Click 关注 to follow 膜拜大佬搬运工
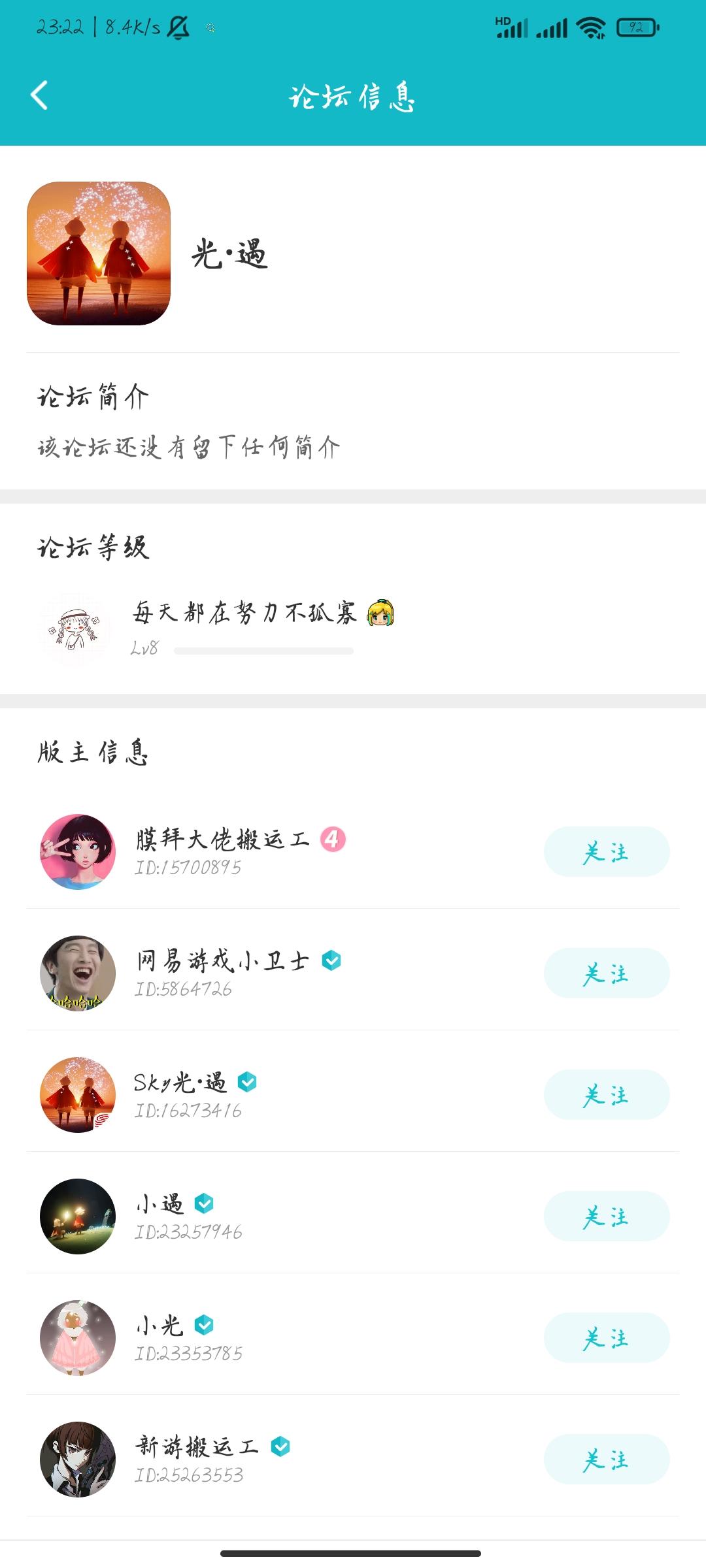 coord(607,852)
